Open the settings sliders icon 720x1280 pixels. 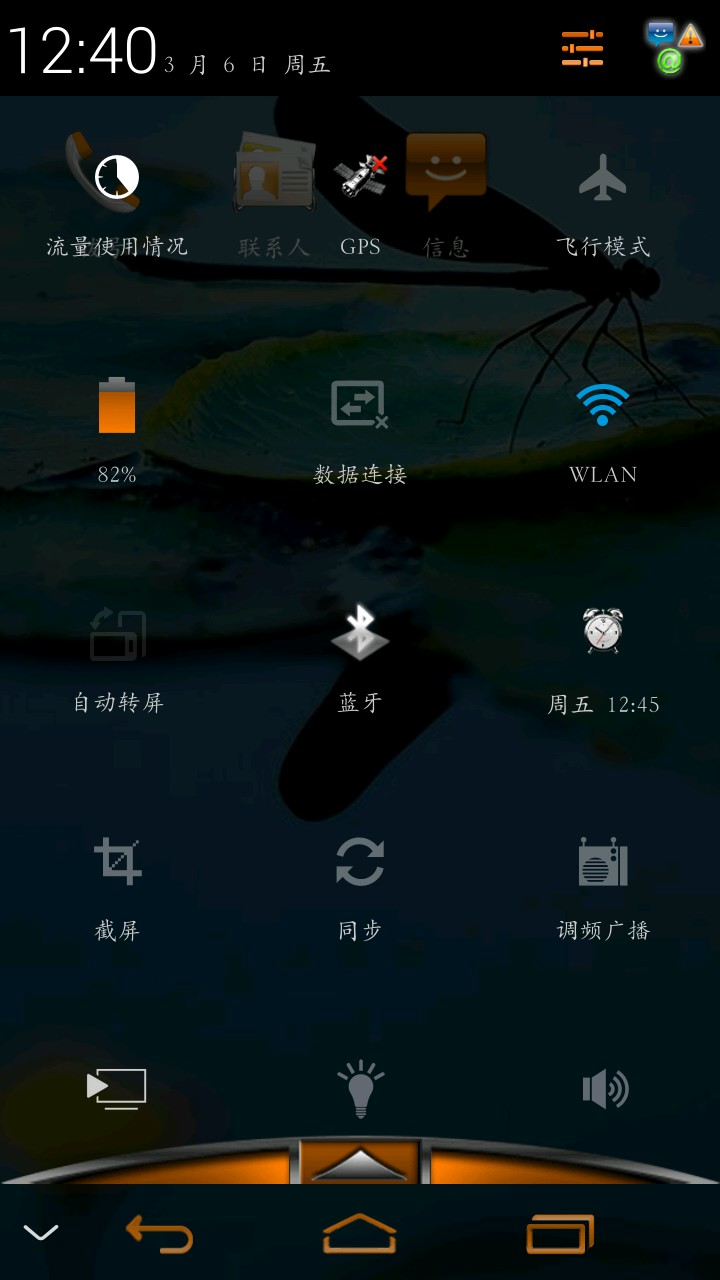point(582,48)
